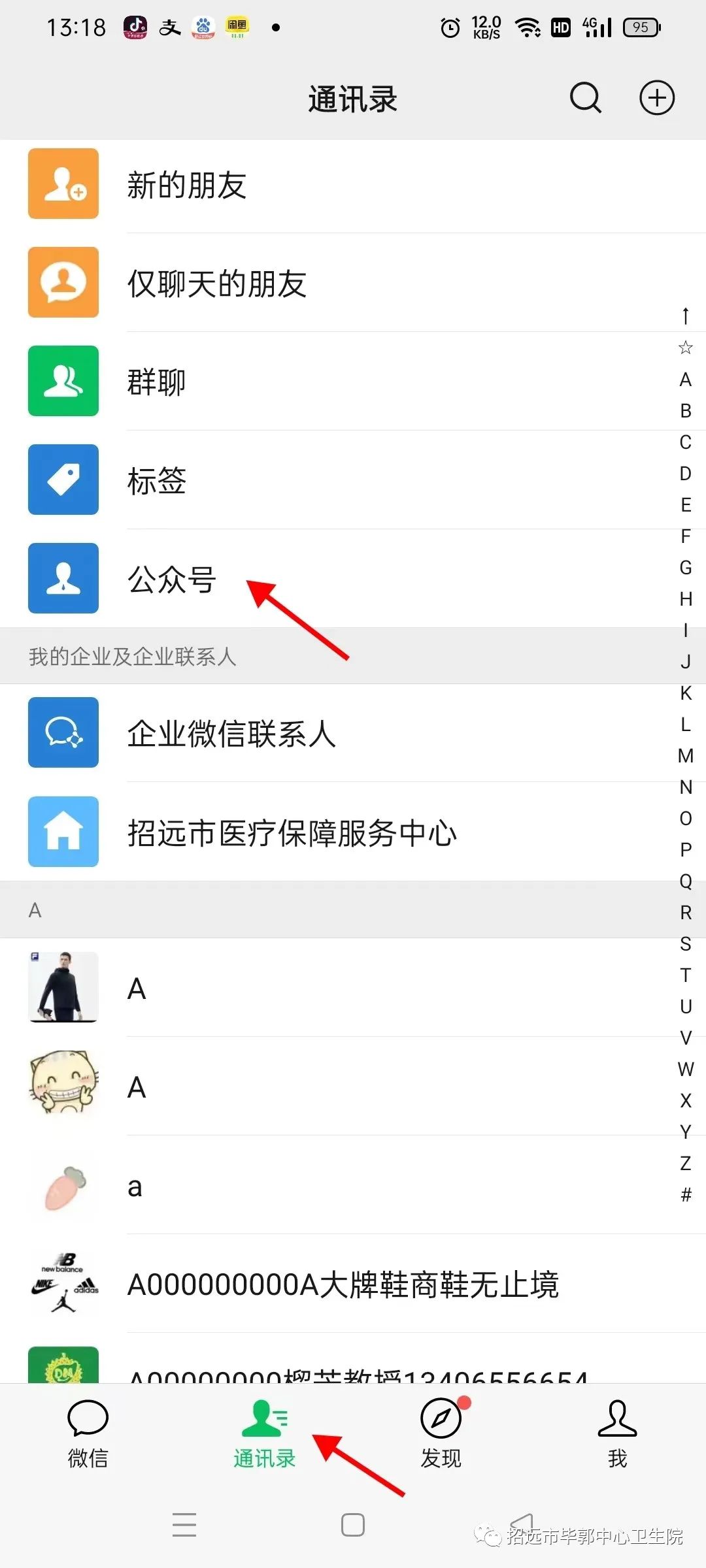Jump to letter M in index
Screen dimensions: 706x1568
pyautogui.click(x=685, y=756)
